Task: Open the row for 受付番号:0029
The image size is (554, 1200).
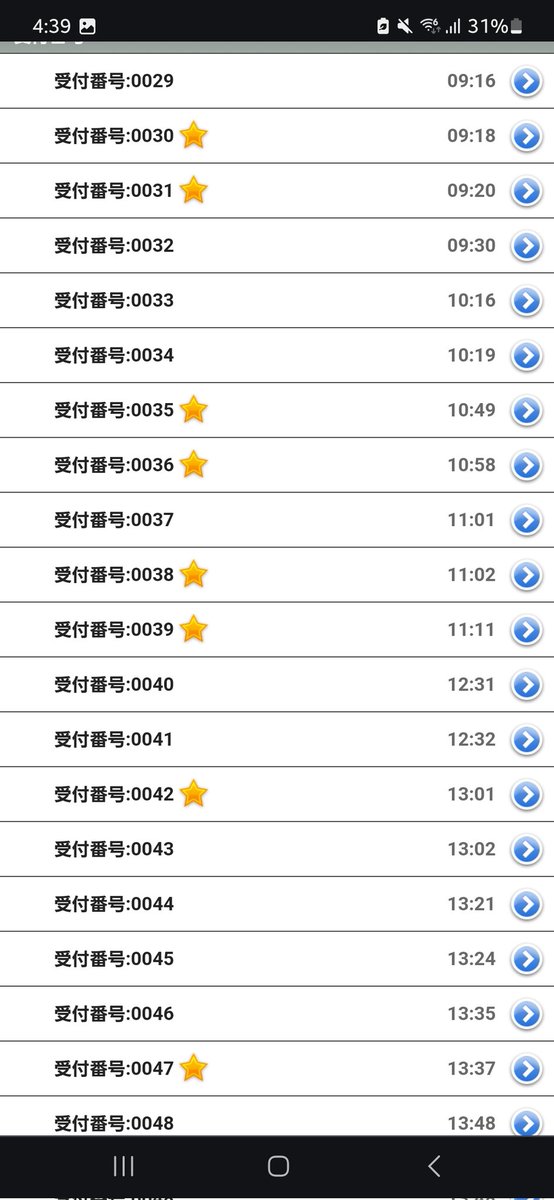Action: 277,81
